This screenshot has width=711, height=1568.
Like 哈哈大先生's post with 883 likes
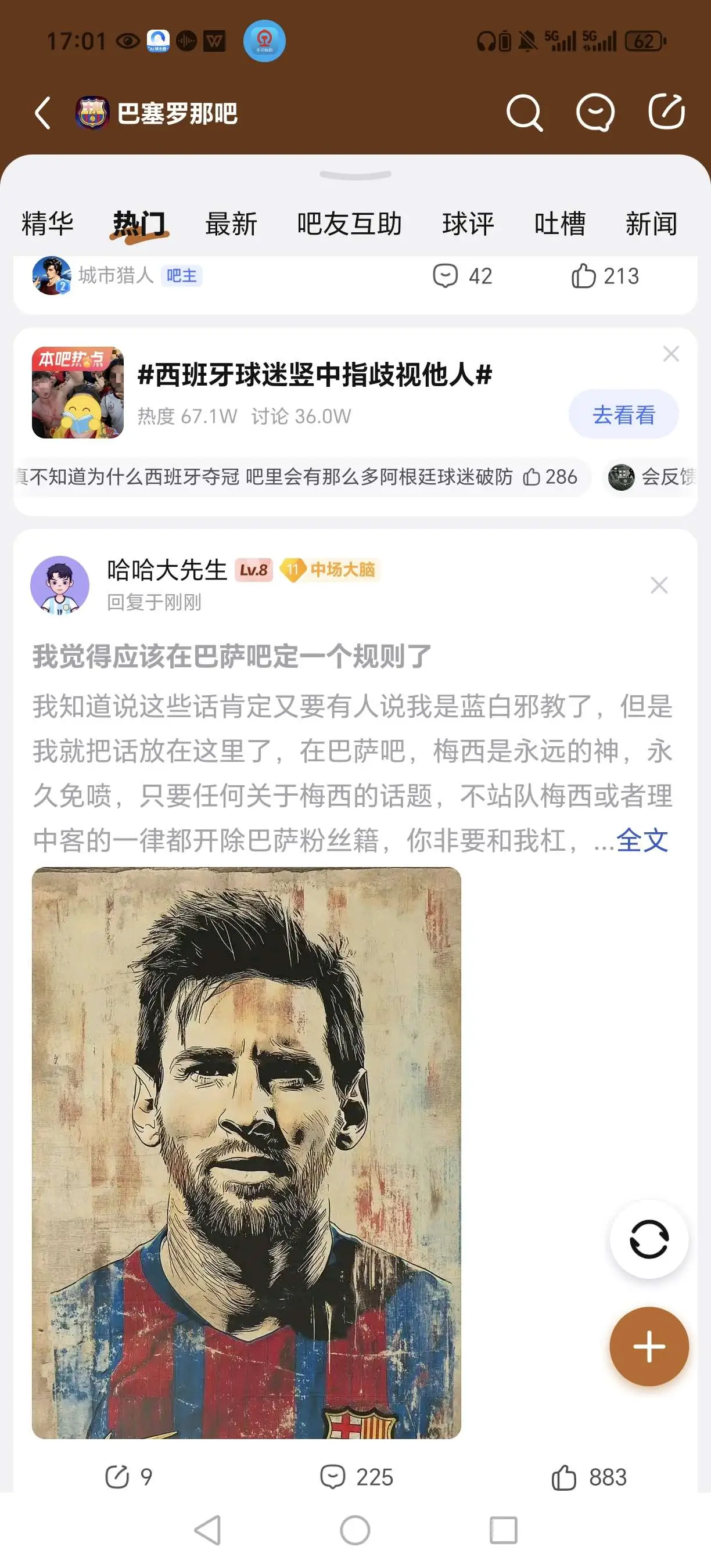(x=588, y=1477)
